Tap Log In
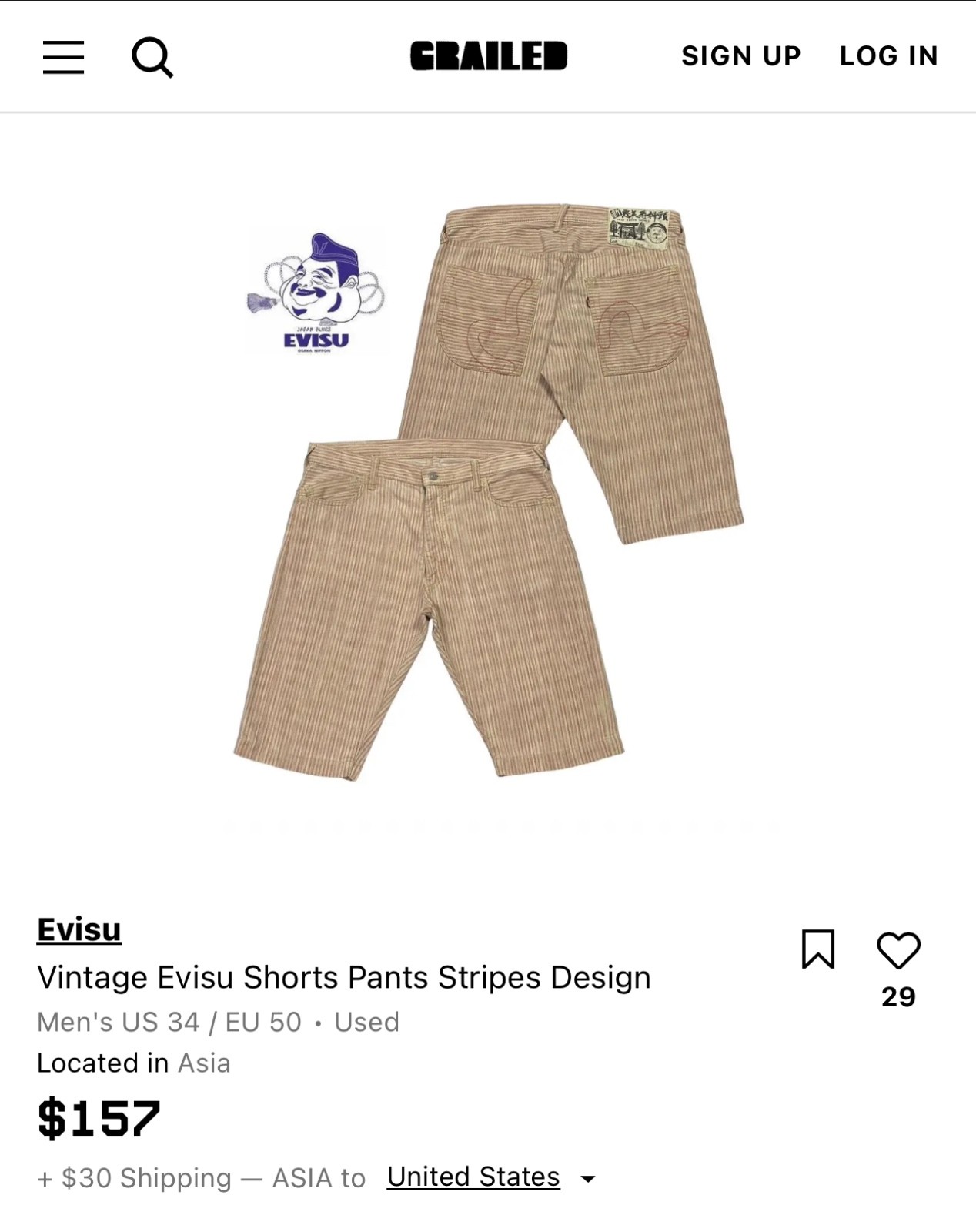Screen dimensions: 976x1232 889,56
